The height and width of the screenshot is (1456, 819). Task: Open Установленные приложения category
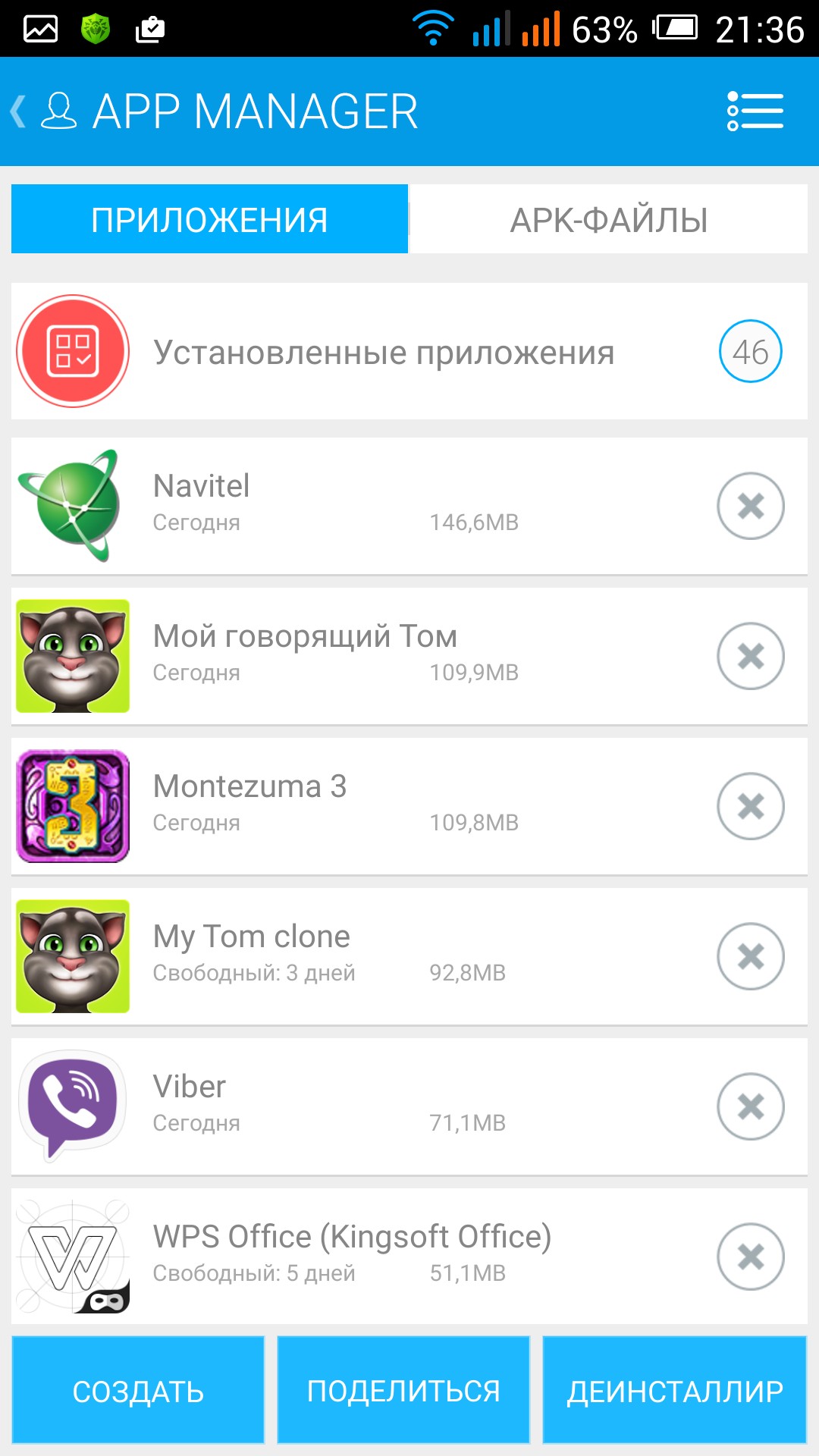click(384, 352)
